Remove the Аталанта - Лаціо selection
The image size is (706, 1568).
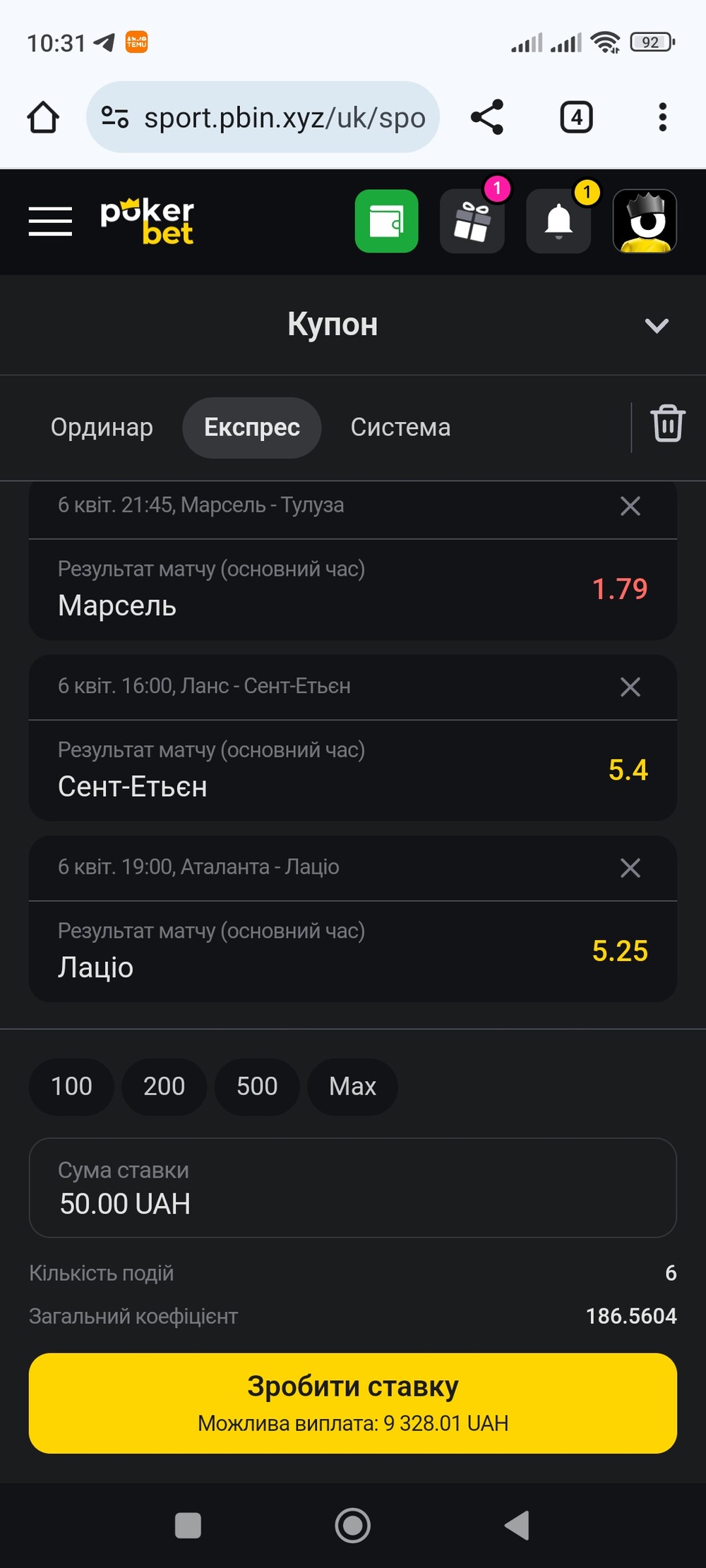[x=630, y=867]
